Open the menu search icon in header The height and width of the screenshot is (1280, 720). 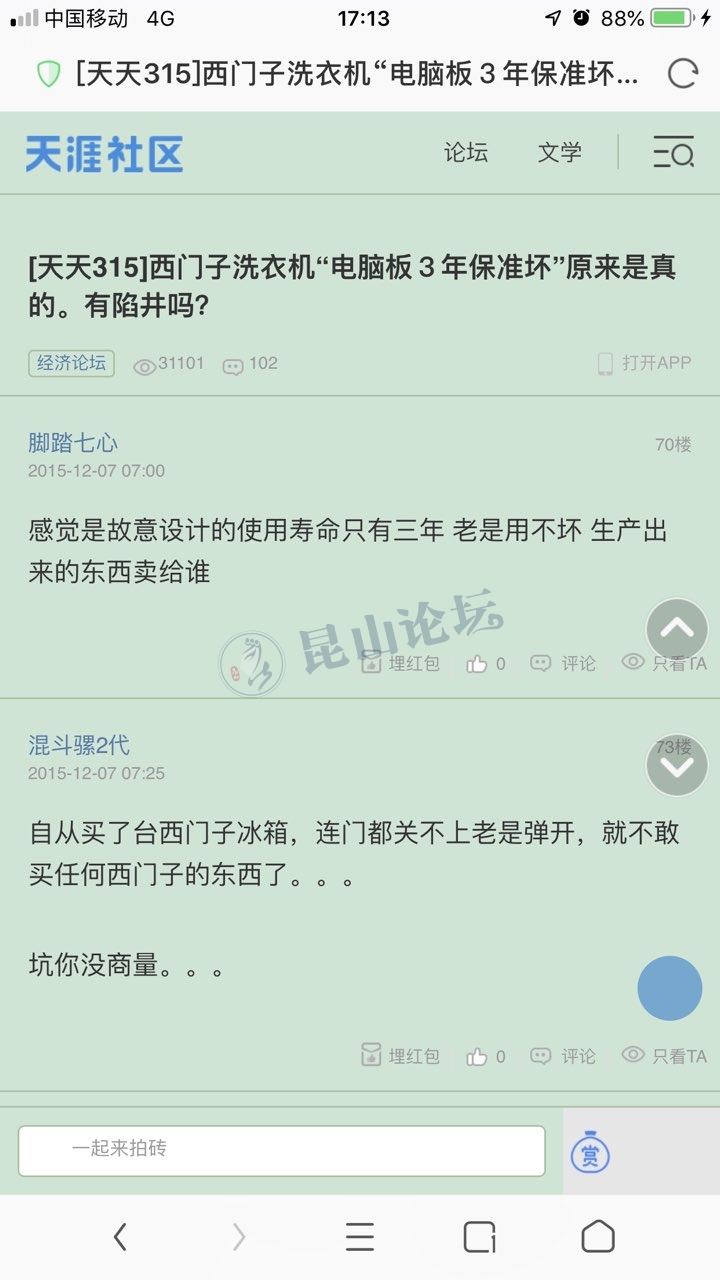pyautogui.click(x=673, y=152)
